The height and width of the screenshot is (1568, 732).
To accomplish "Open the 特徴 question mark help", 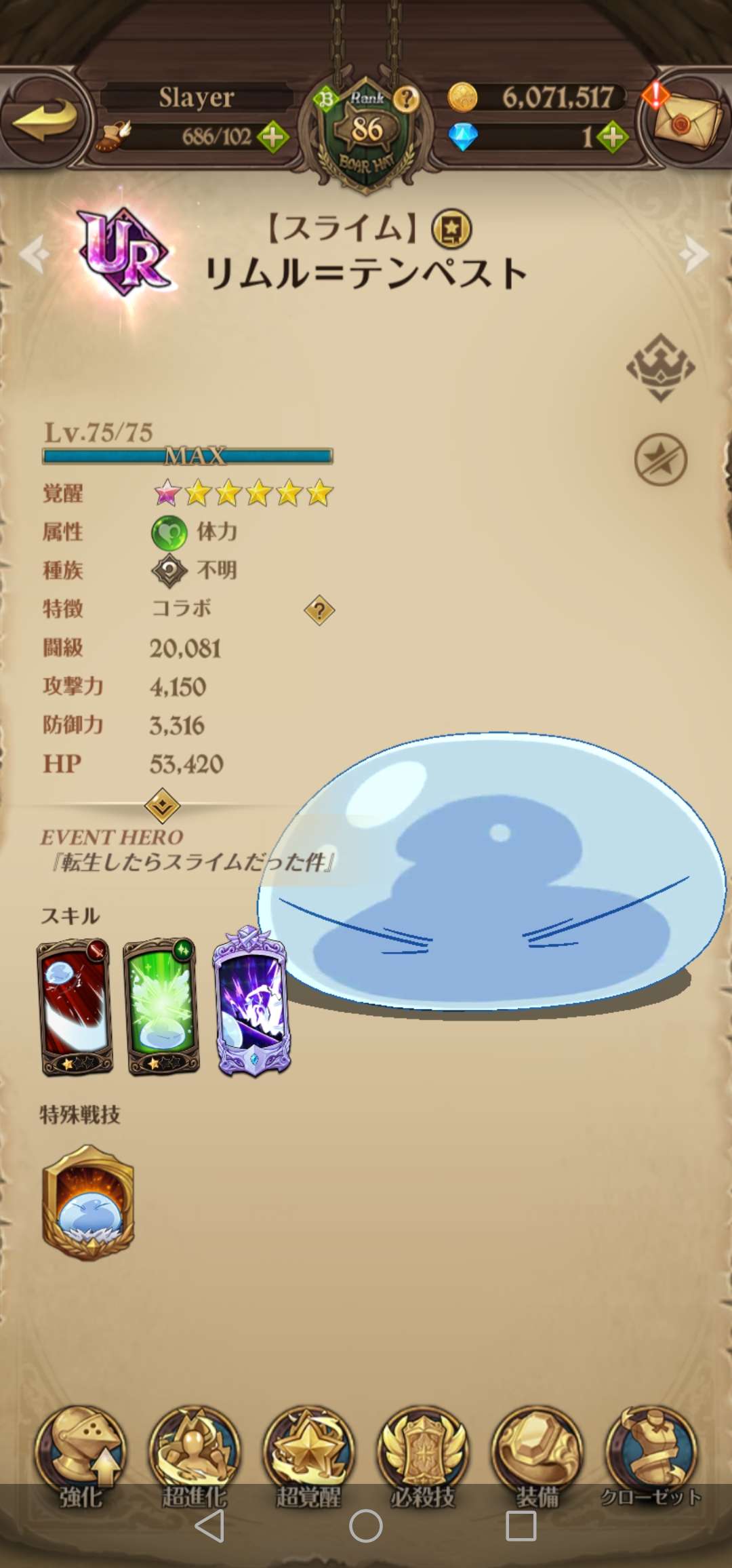I will [x=319, y=610].
